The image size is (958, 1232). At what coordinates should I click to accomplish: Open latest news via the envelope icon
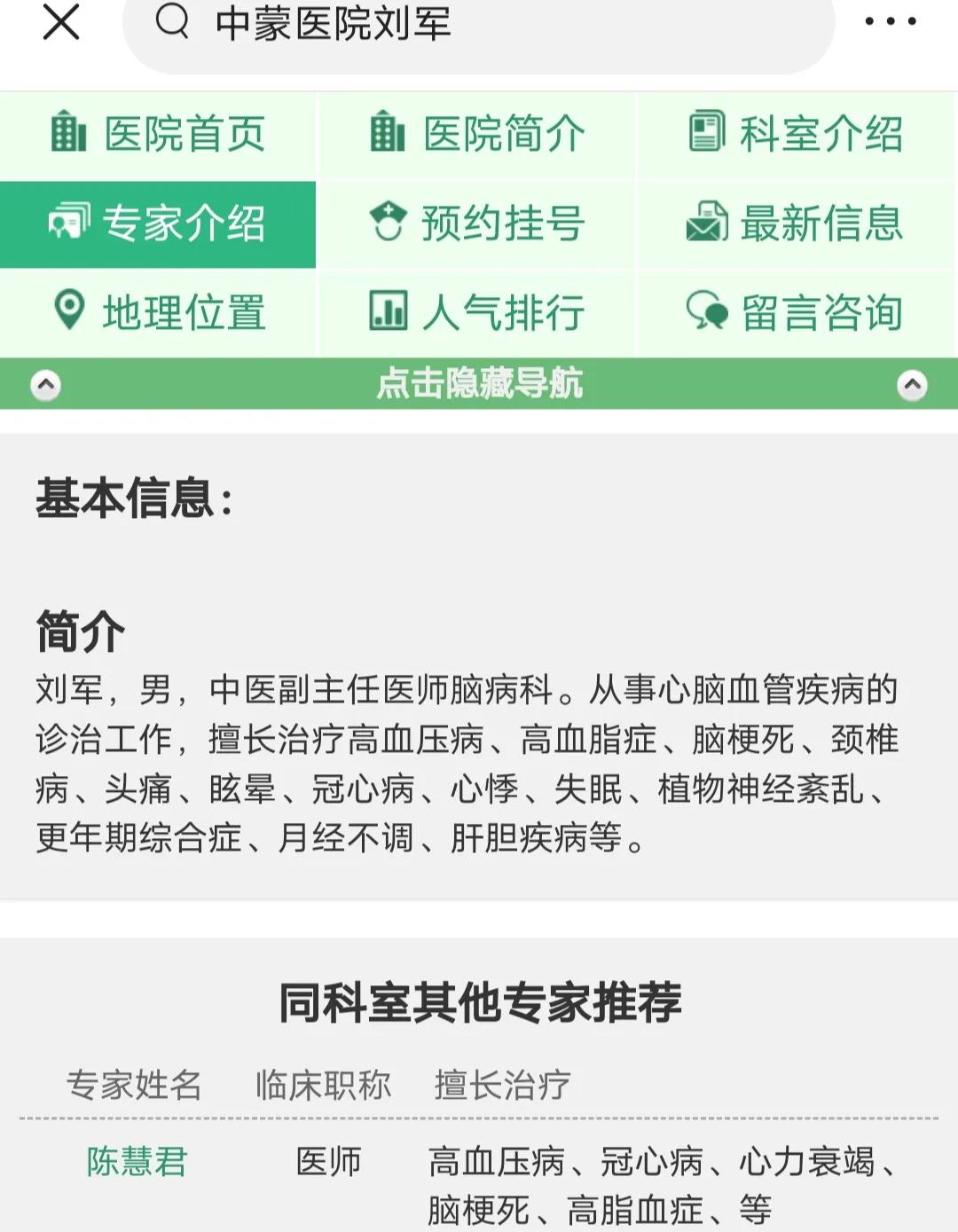pos(705,224)
